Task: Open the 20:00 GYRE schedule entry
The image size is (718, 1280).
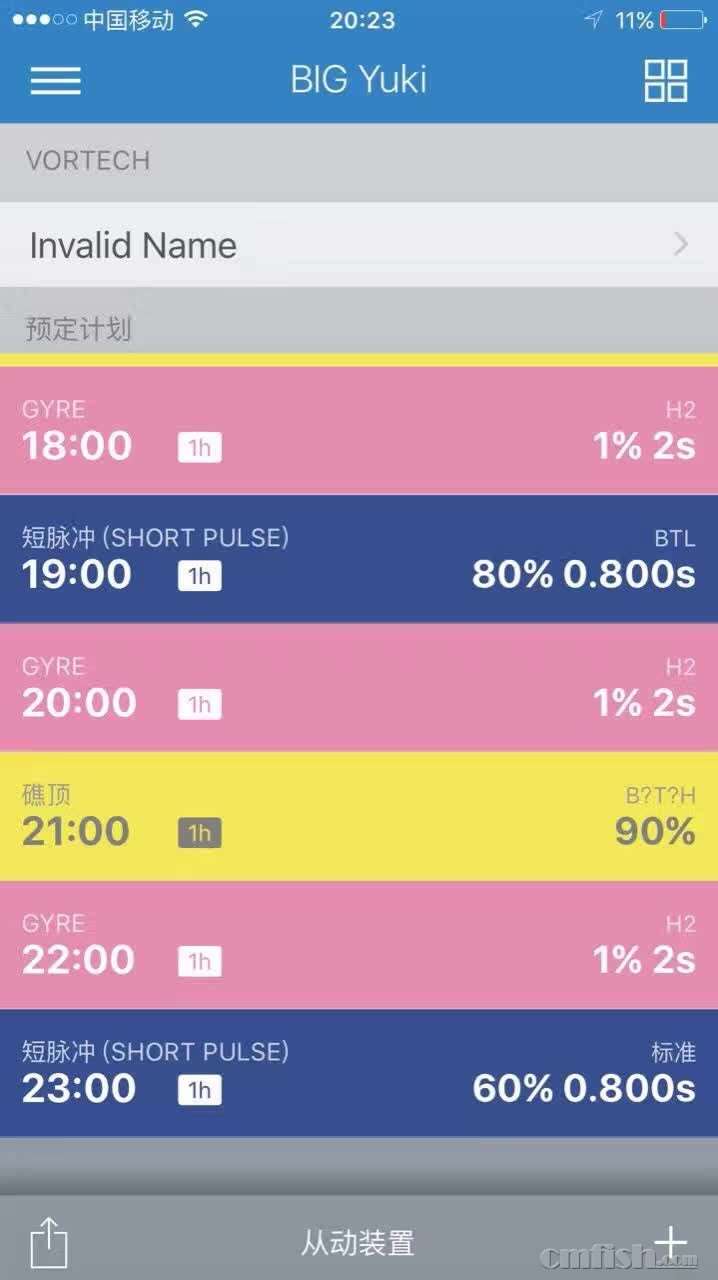Action: tap(359, 687)
